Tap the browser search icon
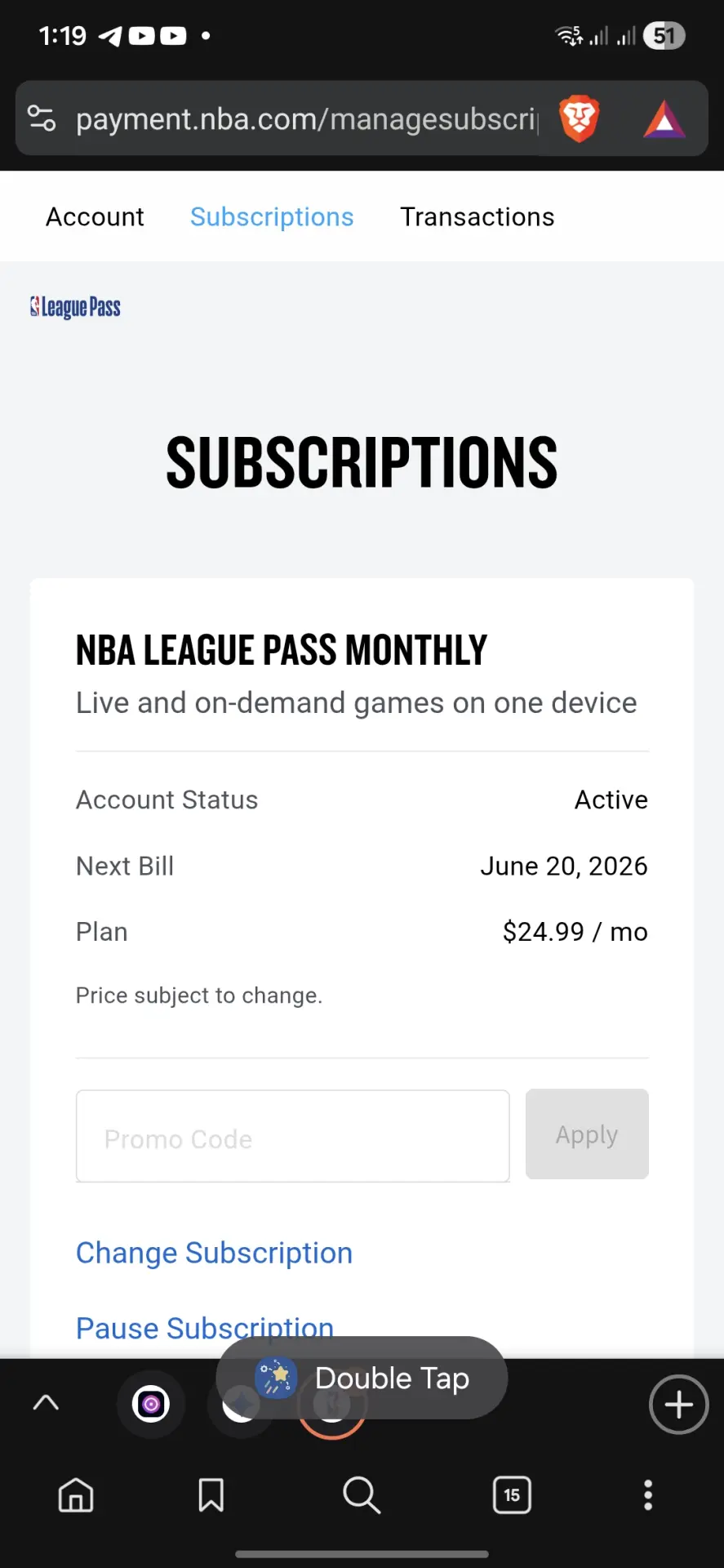 (x=362, y=1495)
